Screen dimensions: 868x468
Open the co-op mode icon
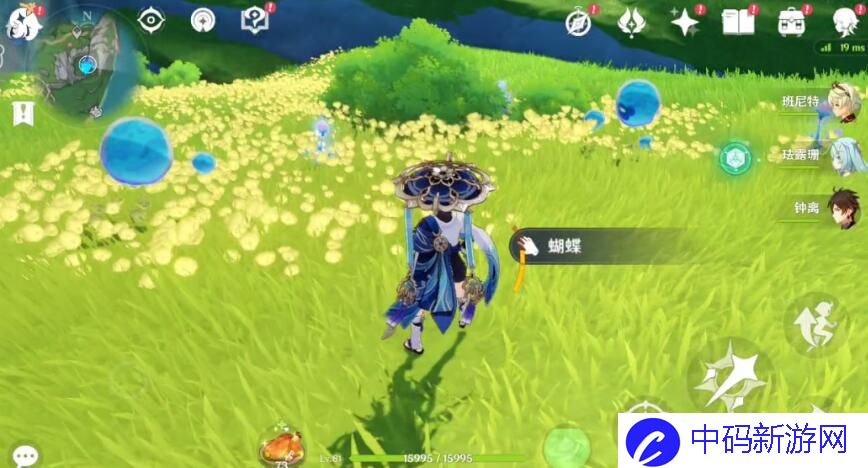(203, 18)
